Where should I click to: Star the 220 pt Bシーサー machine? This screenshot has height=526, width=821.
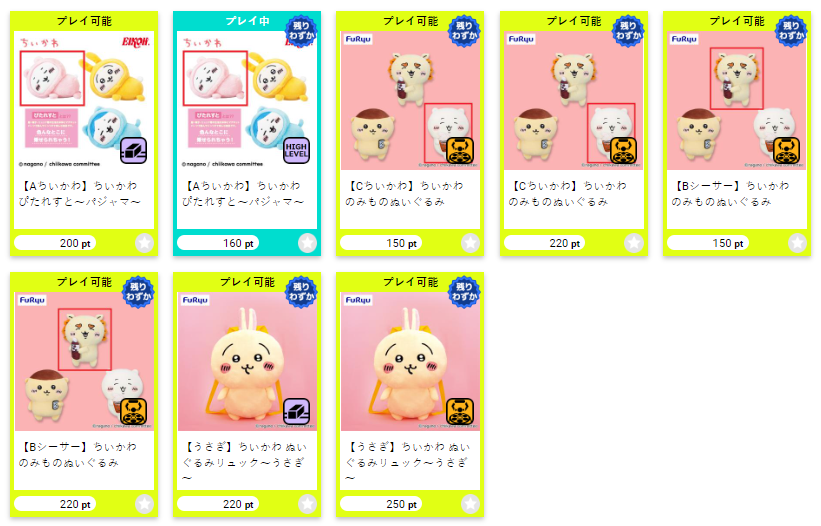pyautogui.click(x=144, y=504)
